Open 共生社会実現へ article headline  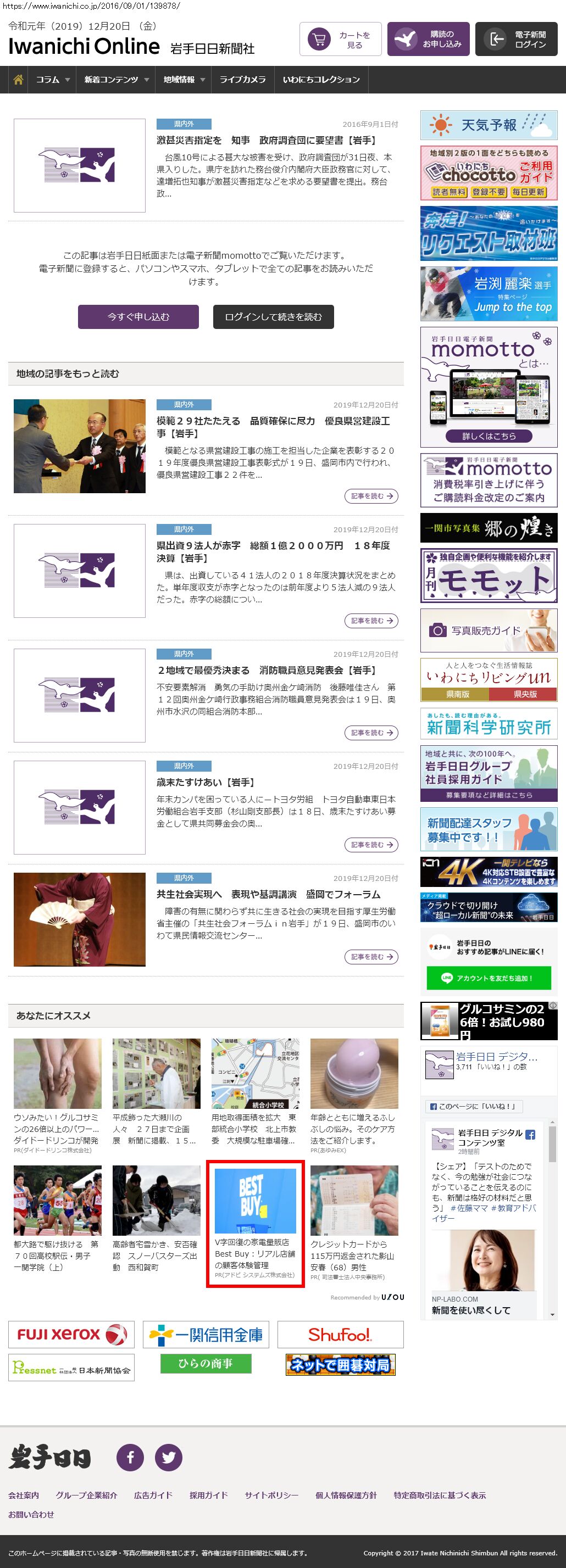coord(268,894)
